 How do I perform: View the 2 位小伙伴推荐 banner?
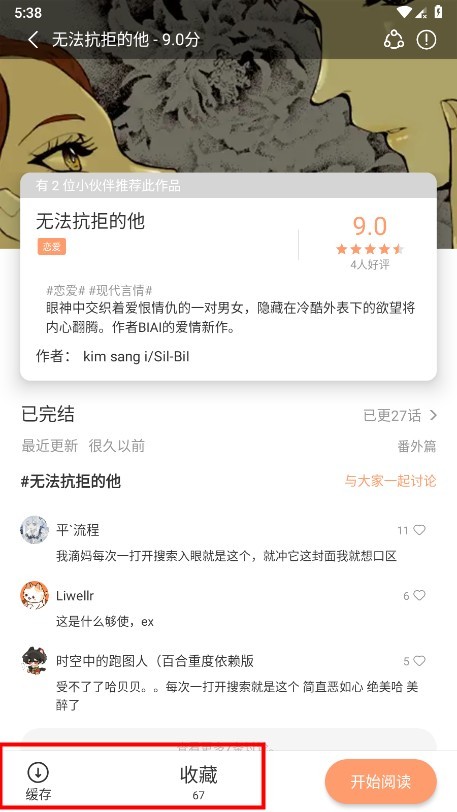(228, 185)
